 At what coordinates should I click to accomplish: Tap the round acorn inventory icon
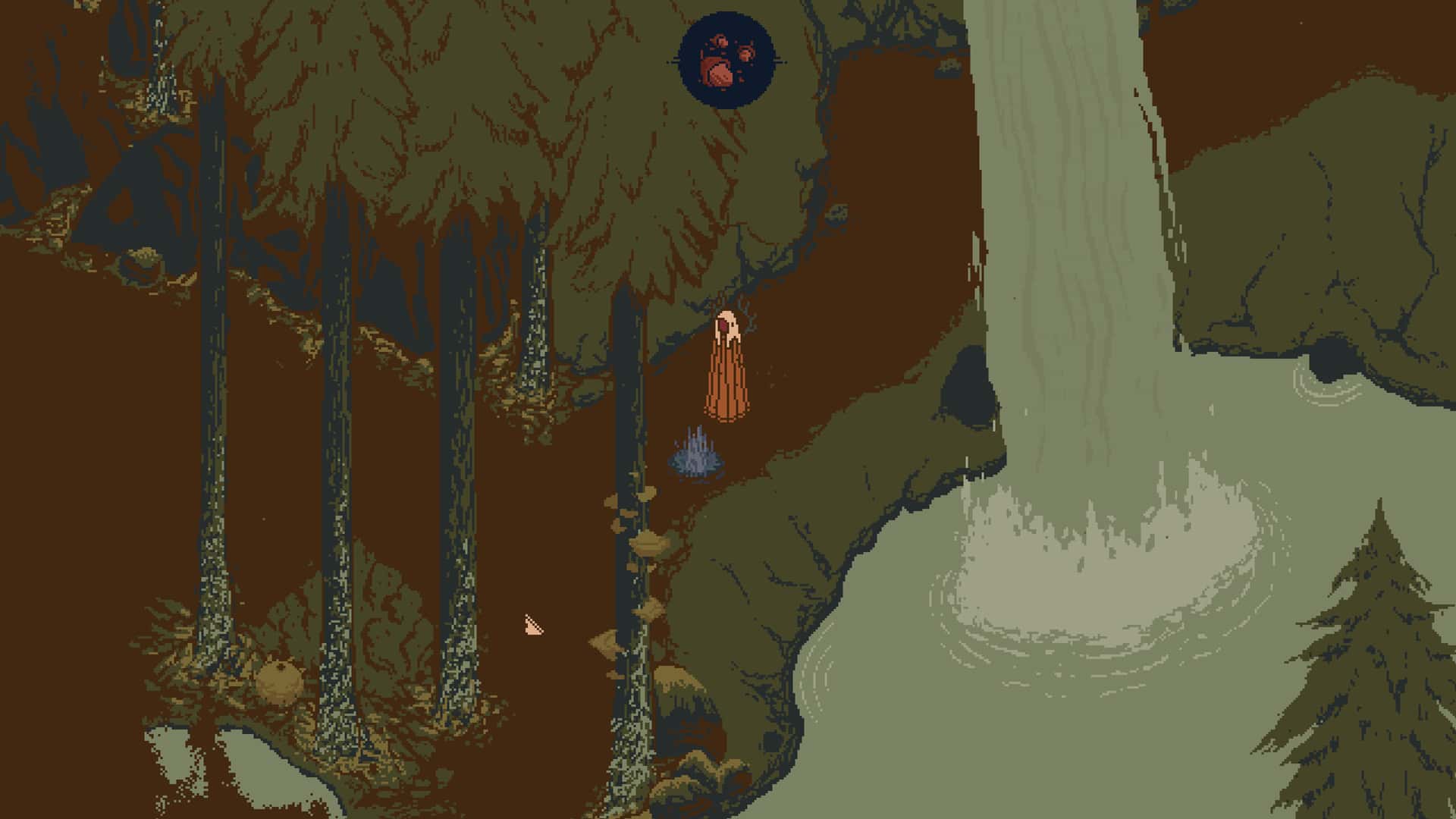pos(726,61)
